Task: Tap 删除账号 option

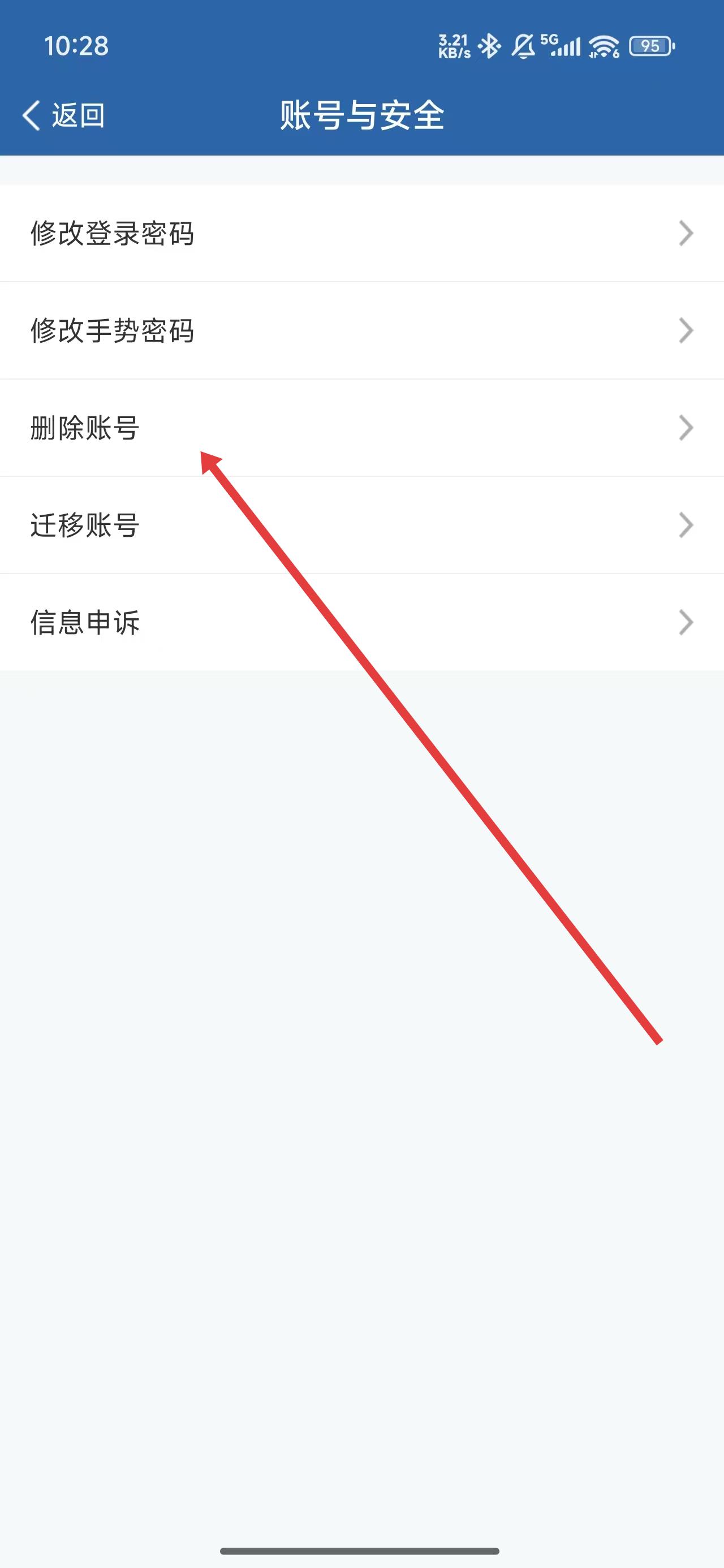Action: click(361, 428)
